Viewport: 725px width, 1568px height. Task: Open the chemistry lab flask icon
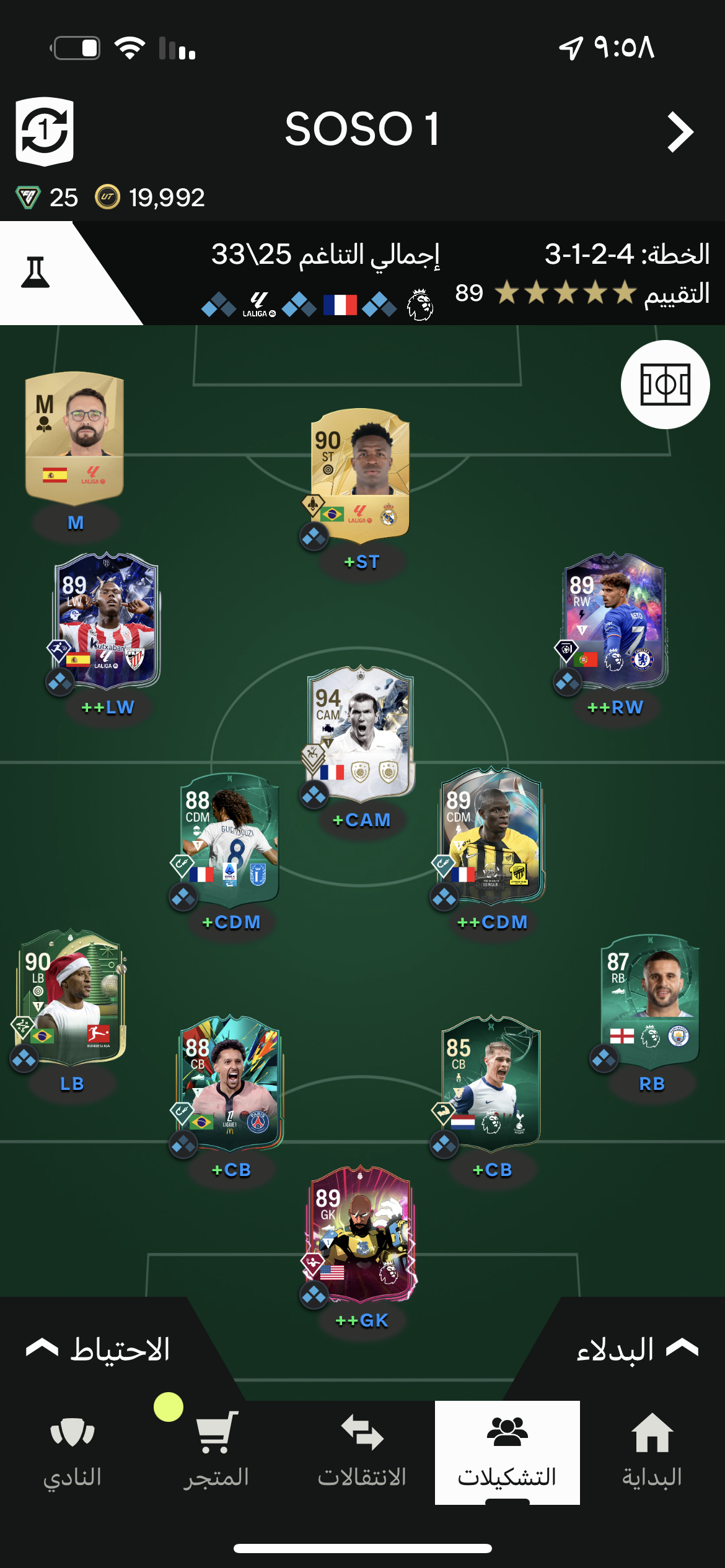pyautogui.click(x=35, y=272)
